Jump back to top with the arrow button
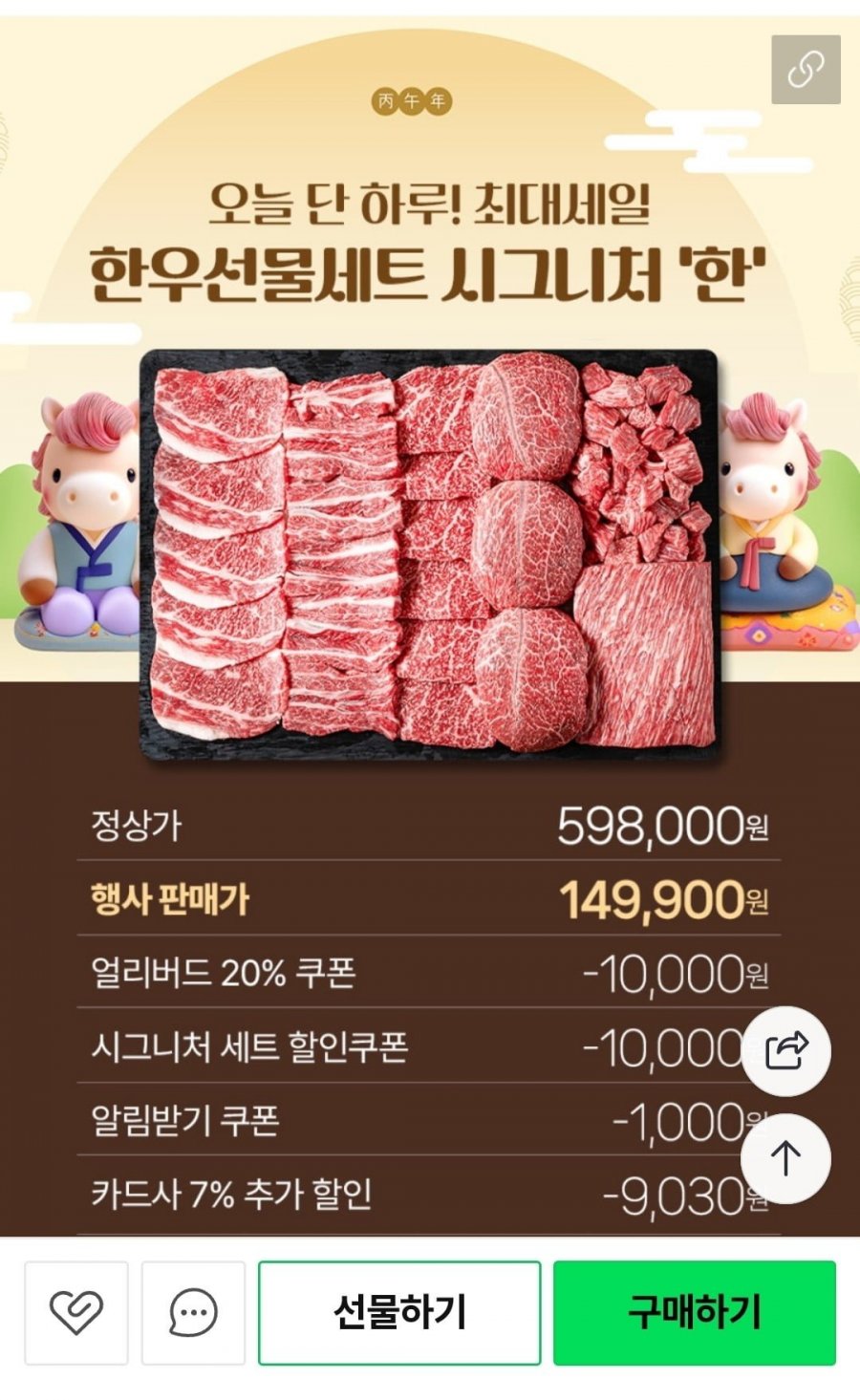Image resolution: width=860 pixels, height=1400 pixels. [x=786, y=1158]
